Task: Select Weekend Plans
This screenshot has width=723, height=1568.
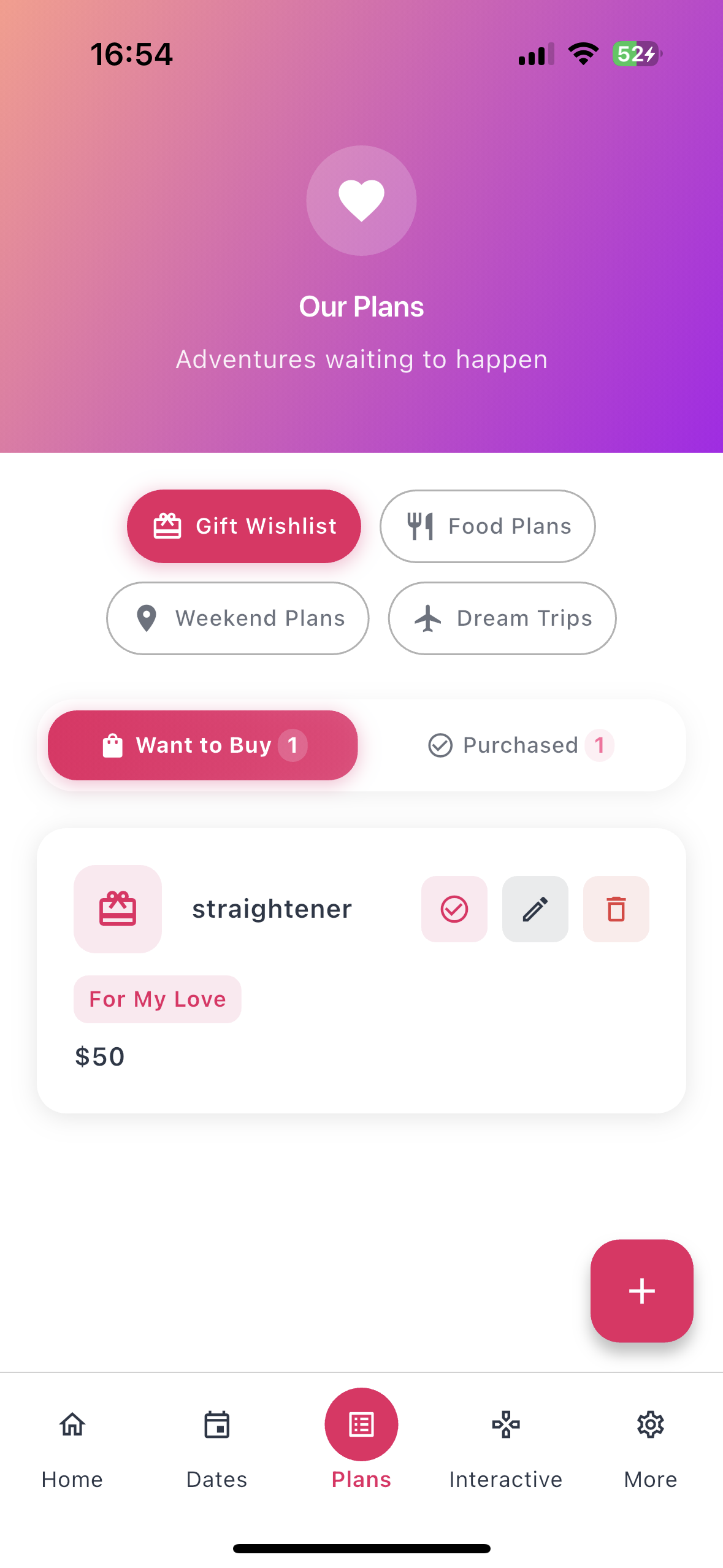Action: tap(237, 618)
